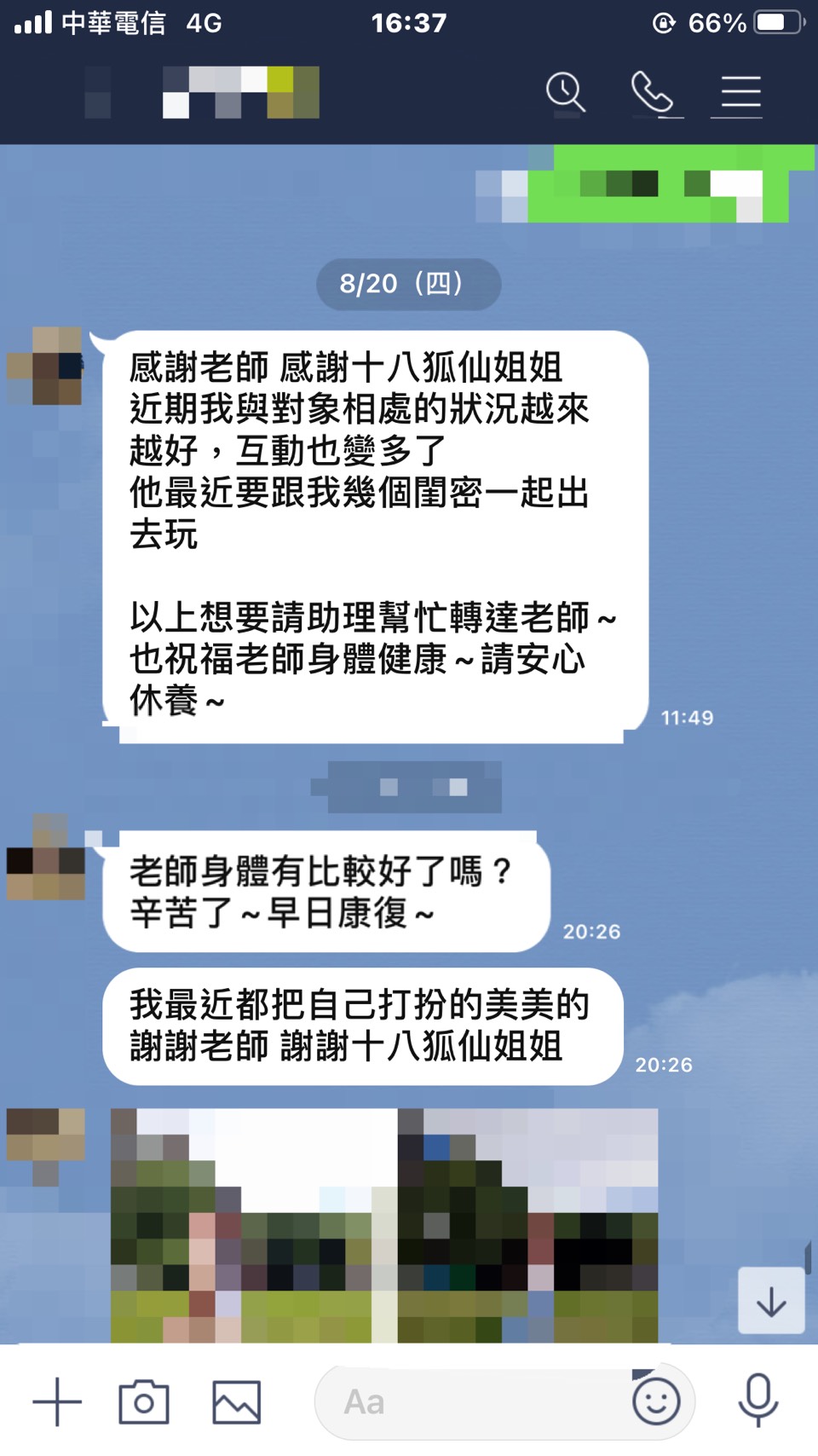The image size is (818, 1456).
Task: Jump to latest messages arrow
Action: point(771,1301)
